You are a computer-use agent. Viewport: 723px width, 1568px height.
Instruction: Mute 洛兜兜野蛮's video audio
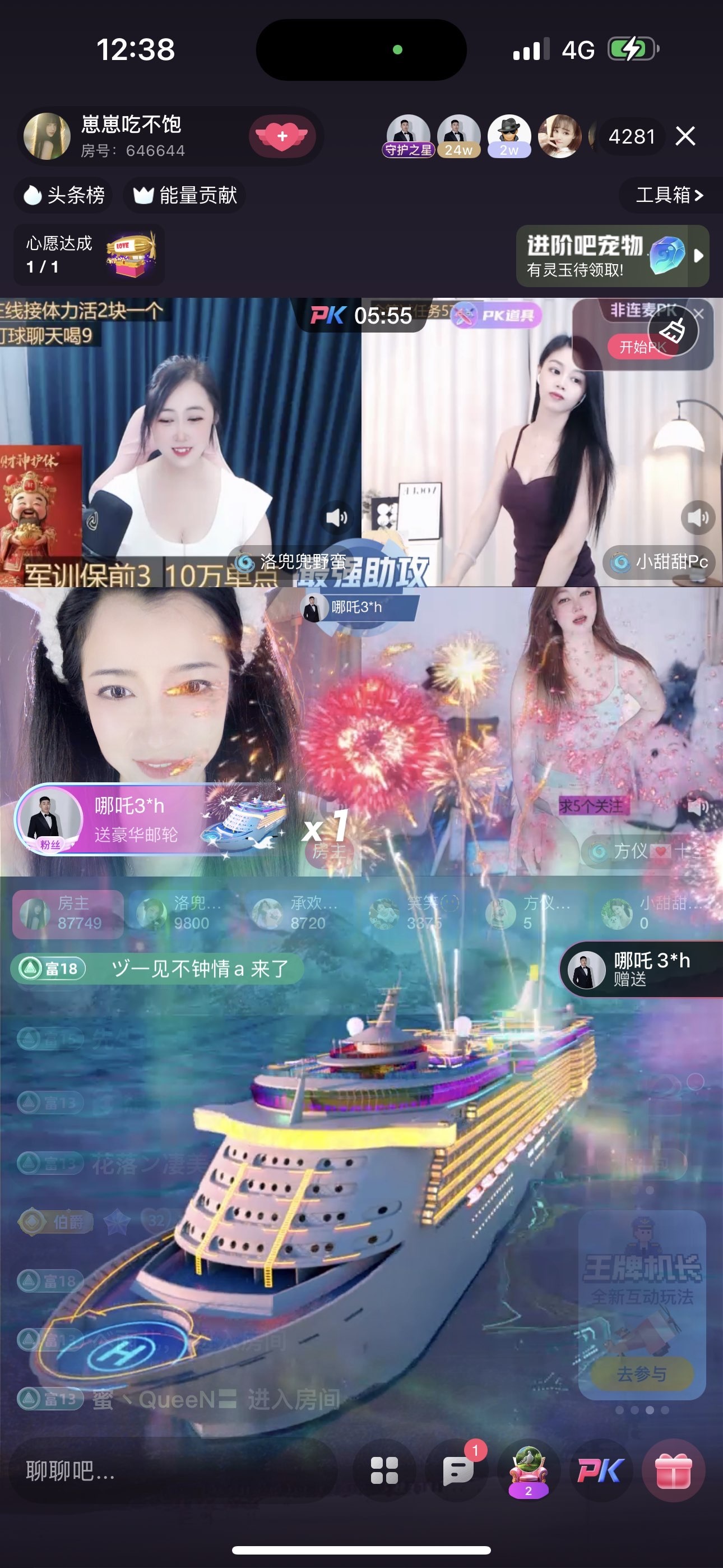click(x=336, y=518)
